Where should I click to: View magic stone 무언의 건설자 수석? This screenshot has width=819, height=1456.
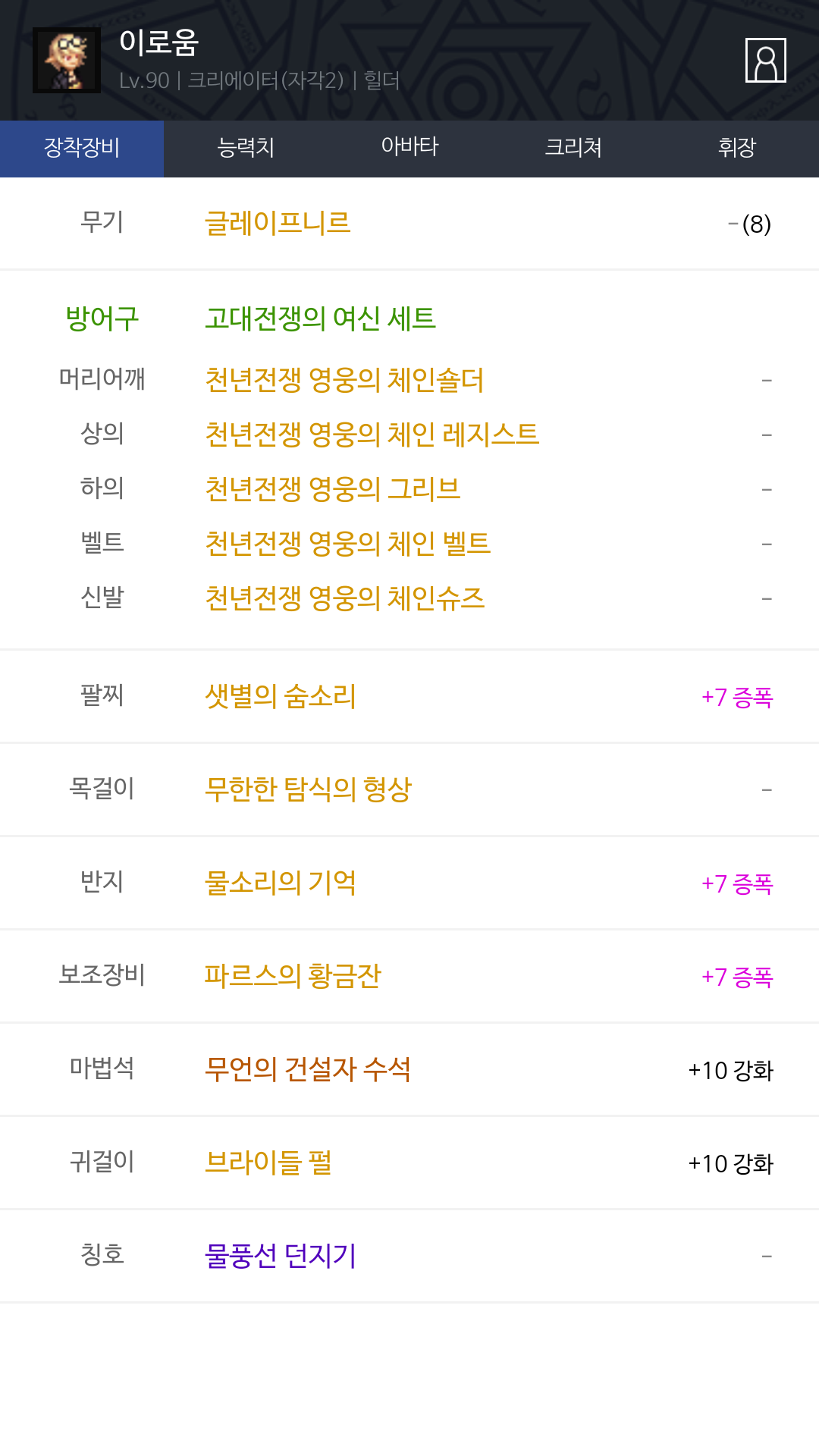coord(308,1069)
